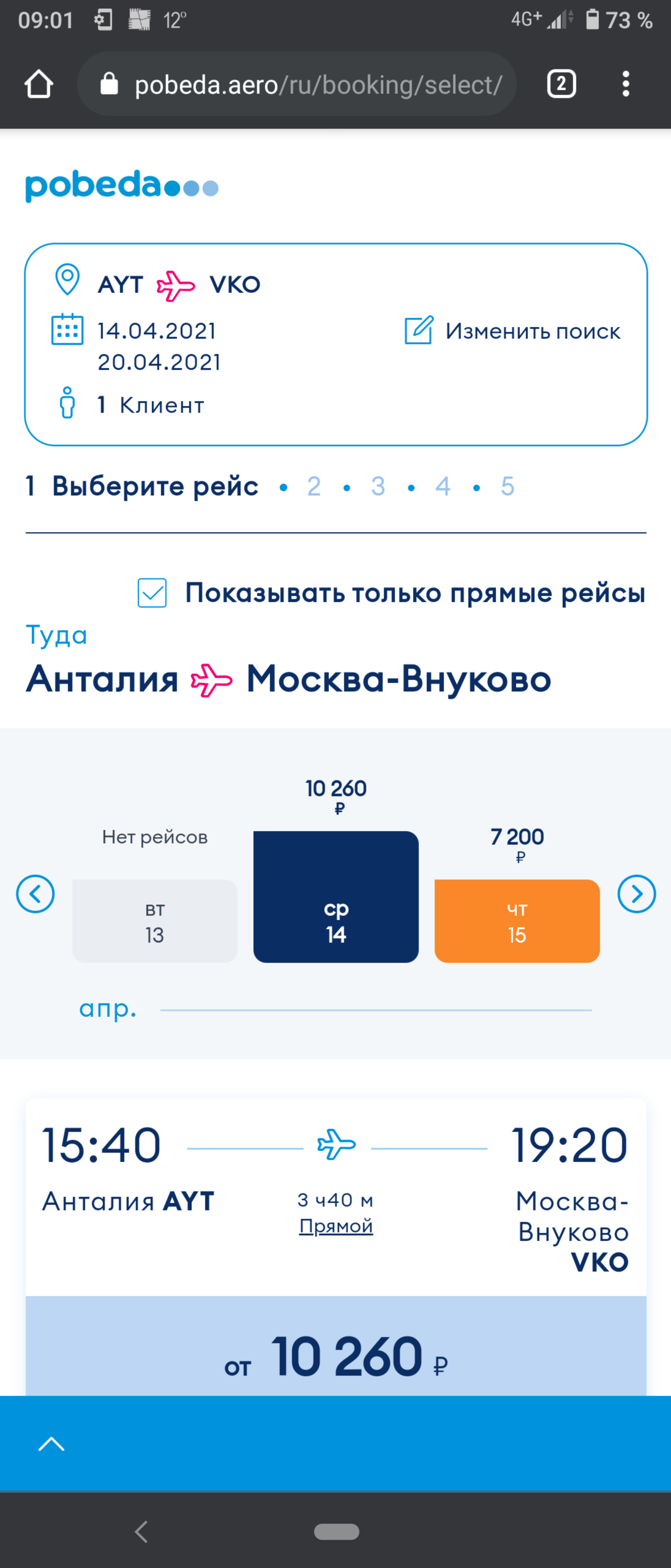This screenshot has width=671, height=1568.
Task: Show earlier dates with left arrow
Action: 35,893
